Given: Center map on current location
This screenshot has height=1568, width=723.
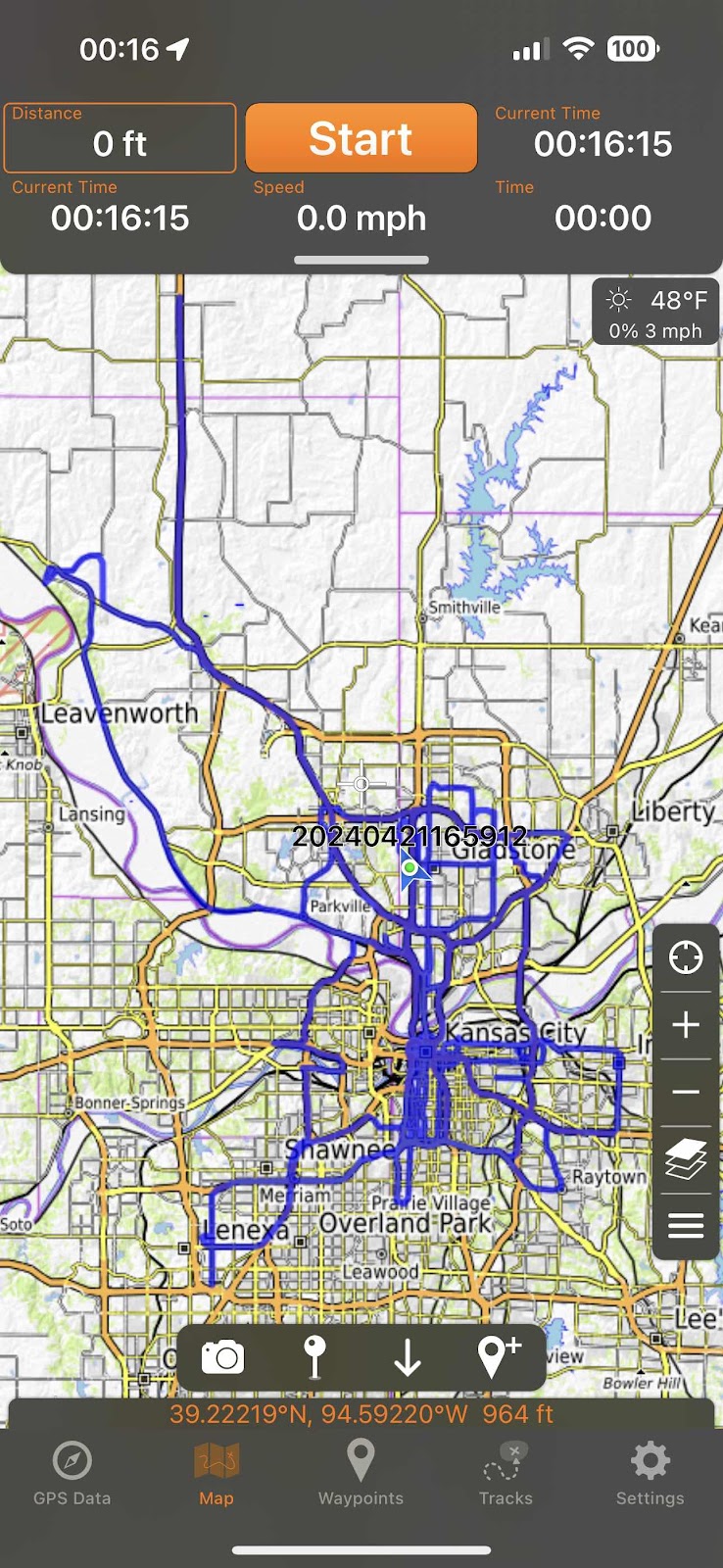Looking at the screenshot, I should coord(686,956).
